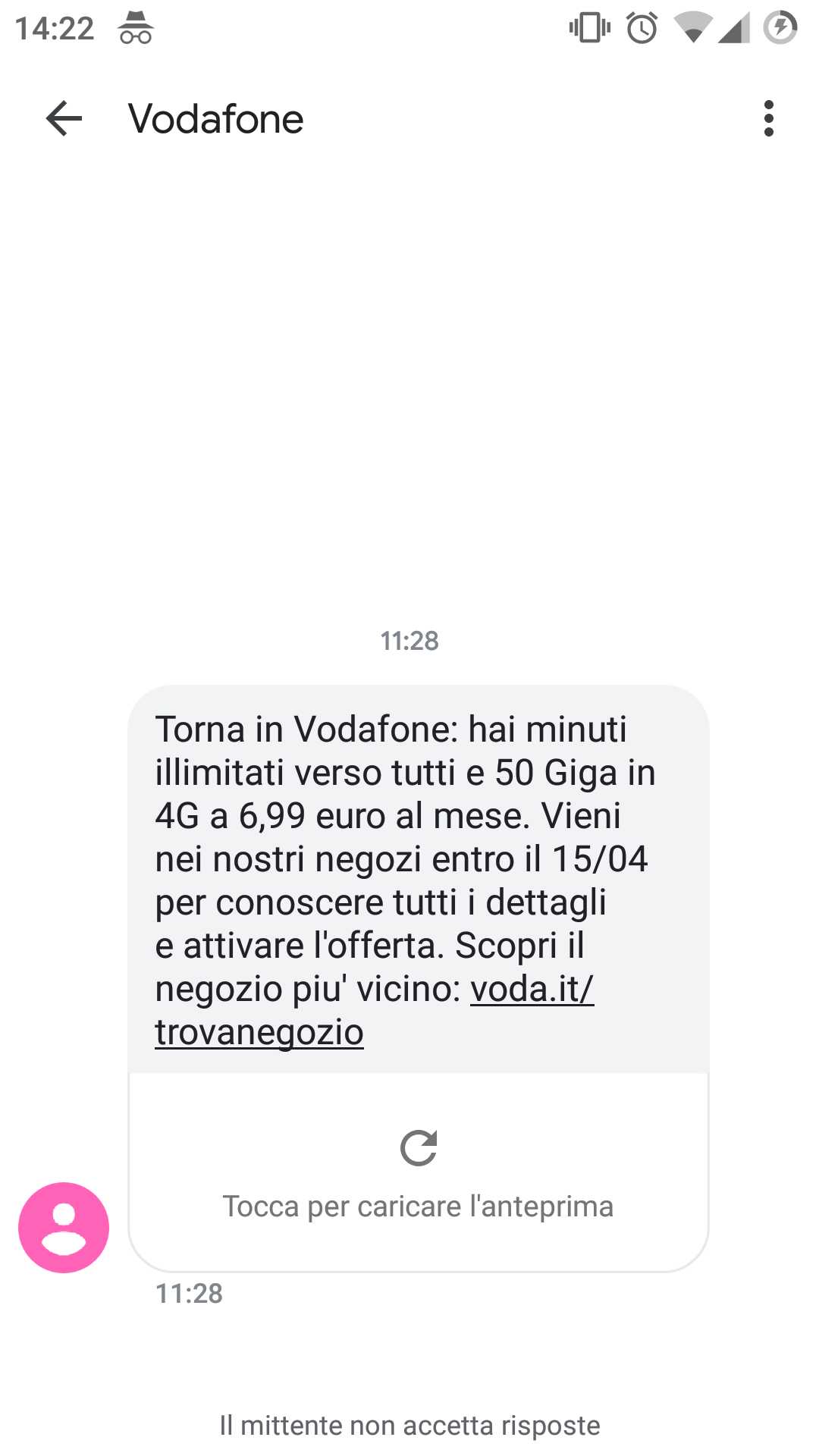Screen dimensions: 819x1456
Task: Open the pink sender avatar
Action: [64, 1228]
